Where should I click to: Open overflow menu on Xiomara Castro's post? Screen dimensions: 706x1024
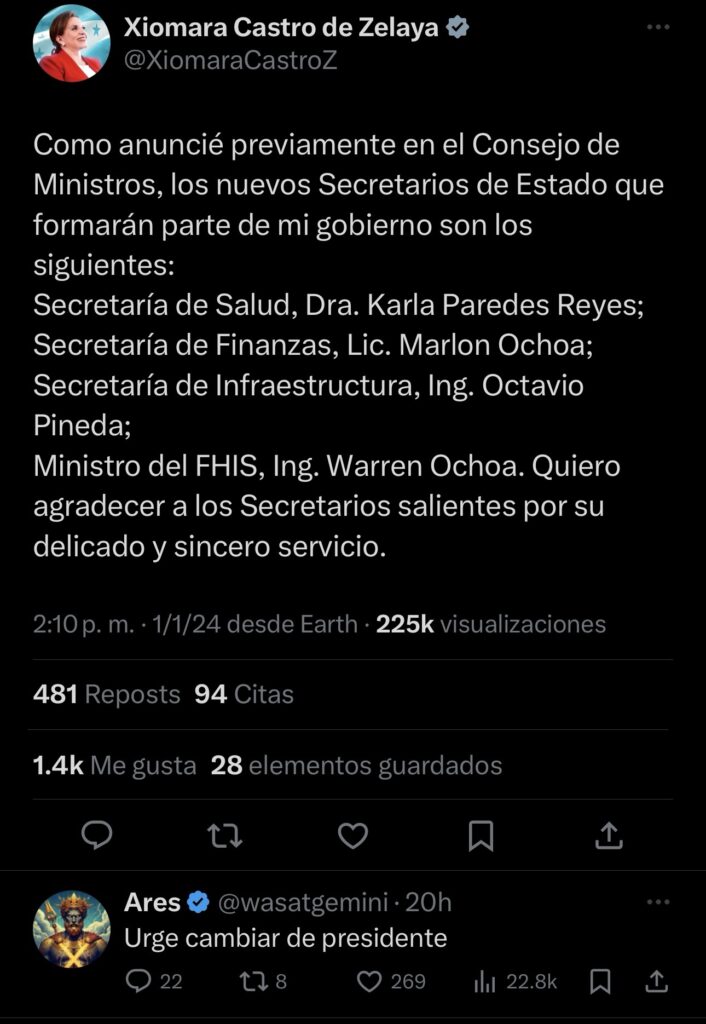(657, 28)
